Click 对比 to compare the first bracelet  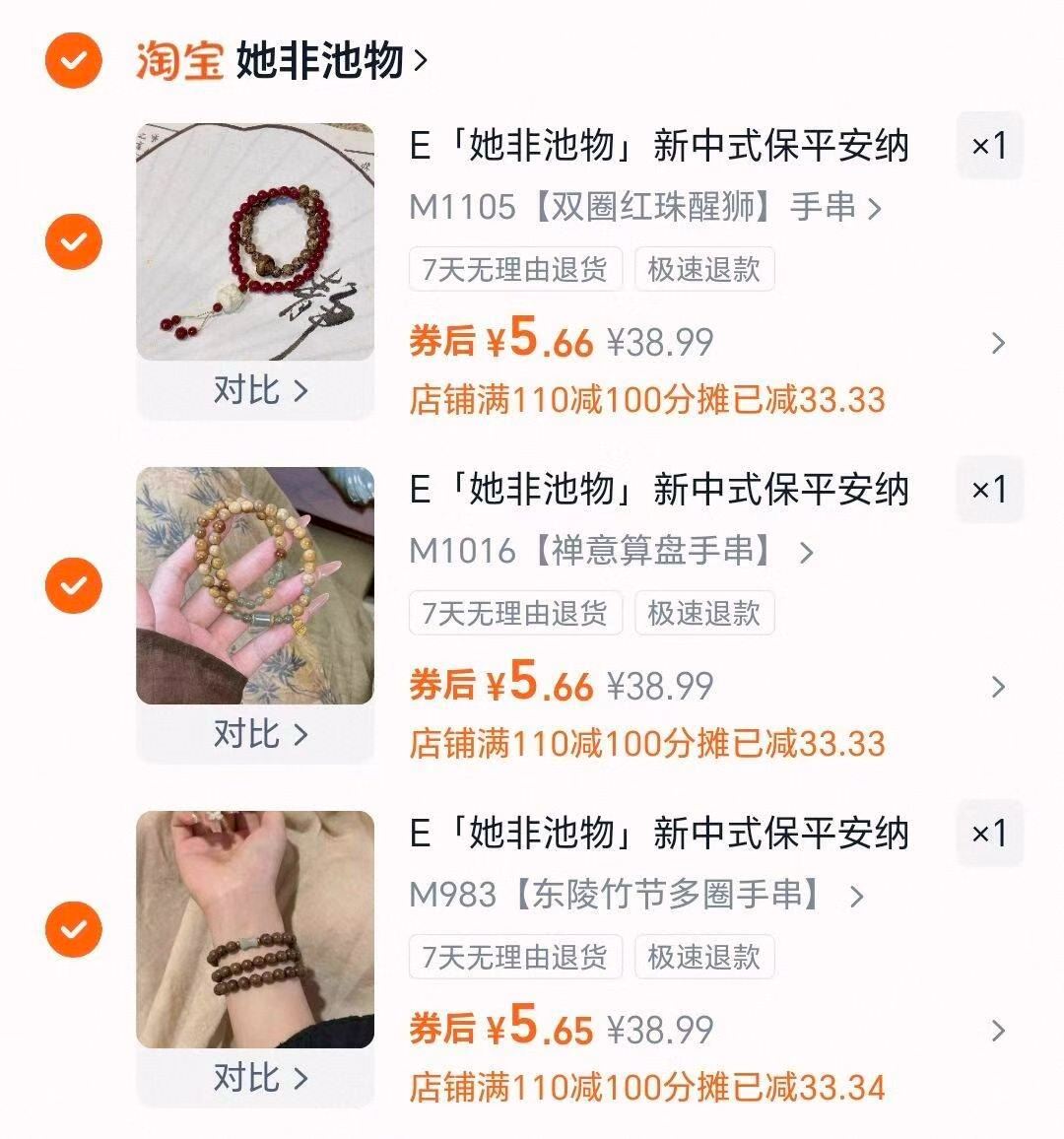254,390
